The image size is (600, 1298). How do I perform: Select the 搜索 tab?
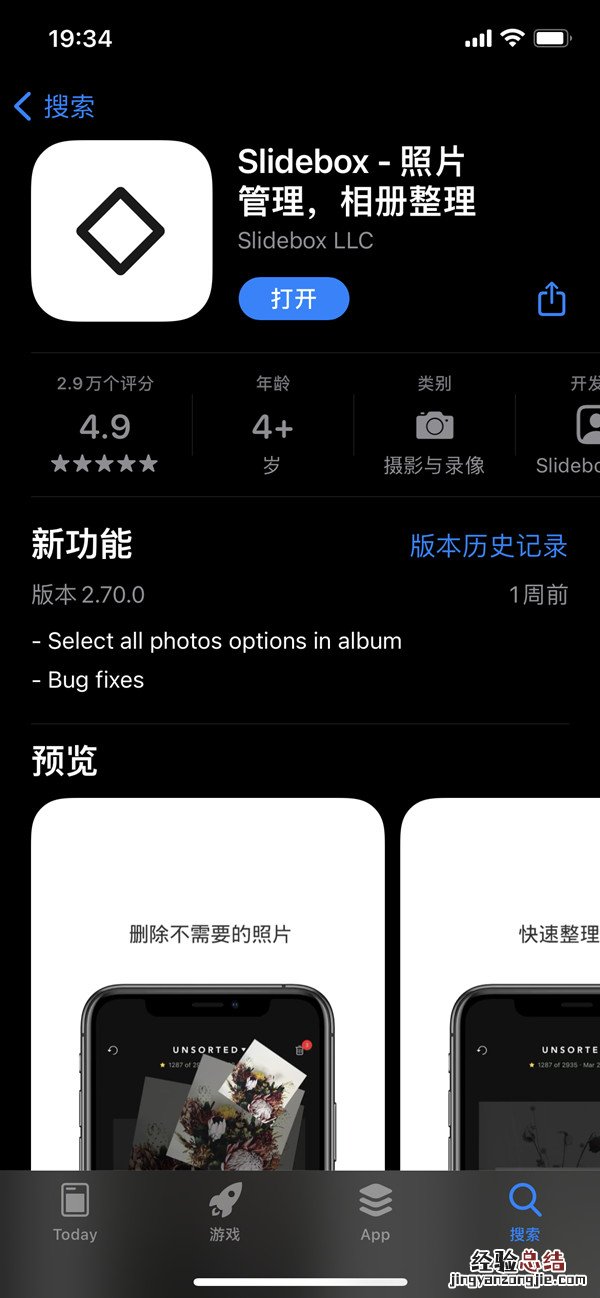pos(524,1210)
